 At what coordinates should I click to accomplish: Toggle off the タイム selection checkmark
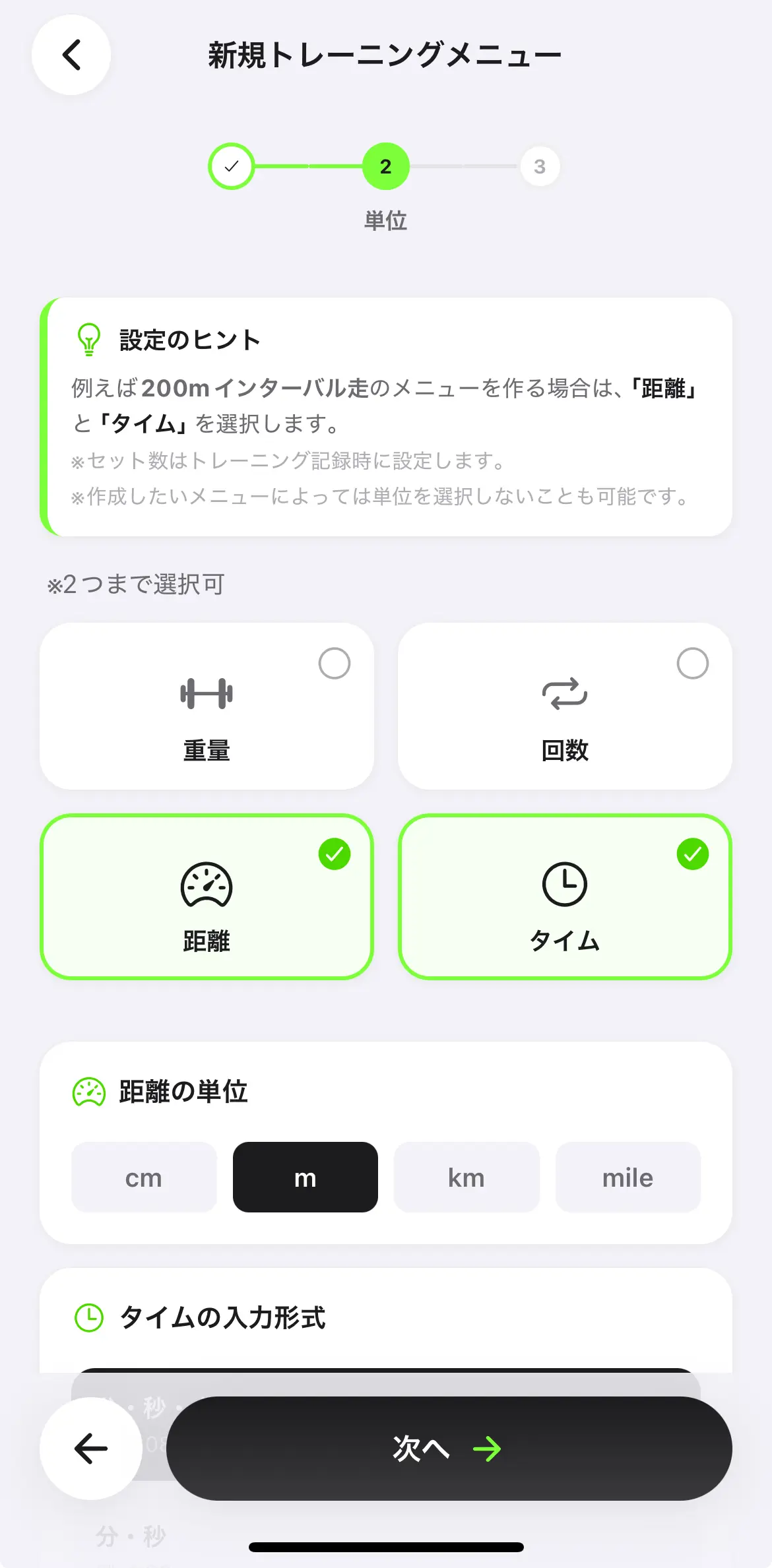pos(692,854)
